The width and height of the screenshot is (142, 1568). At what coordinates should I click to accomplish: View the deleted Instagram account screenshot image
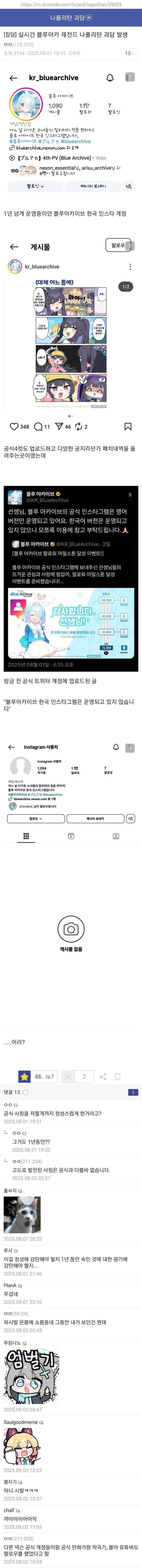pos(71,852)
